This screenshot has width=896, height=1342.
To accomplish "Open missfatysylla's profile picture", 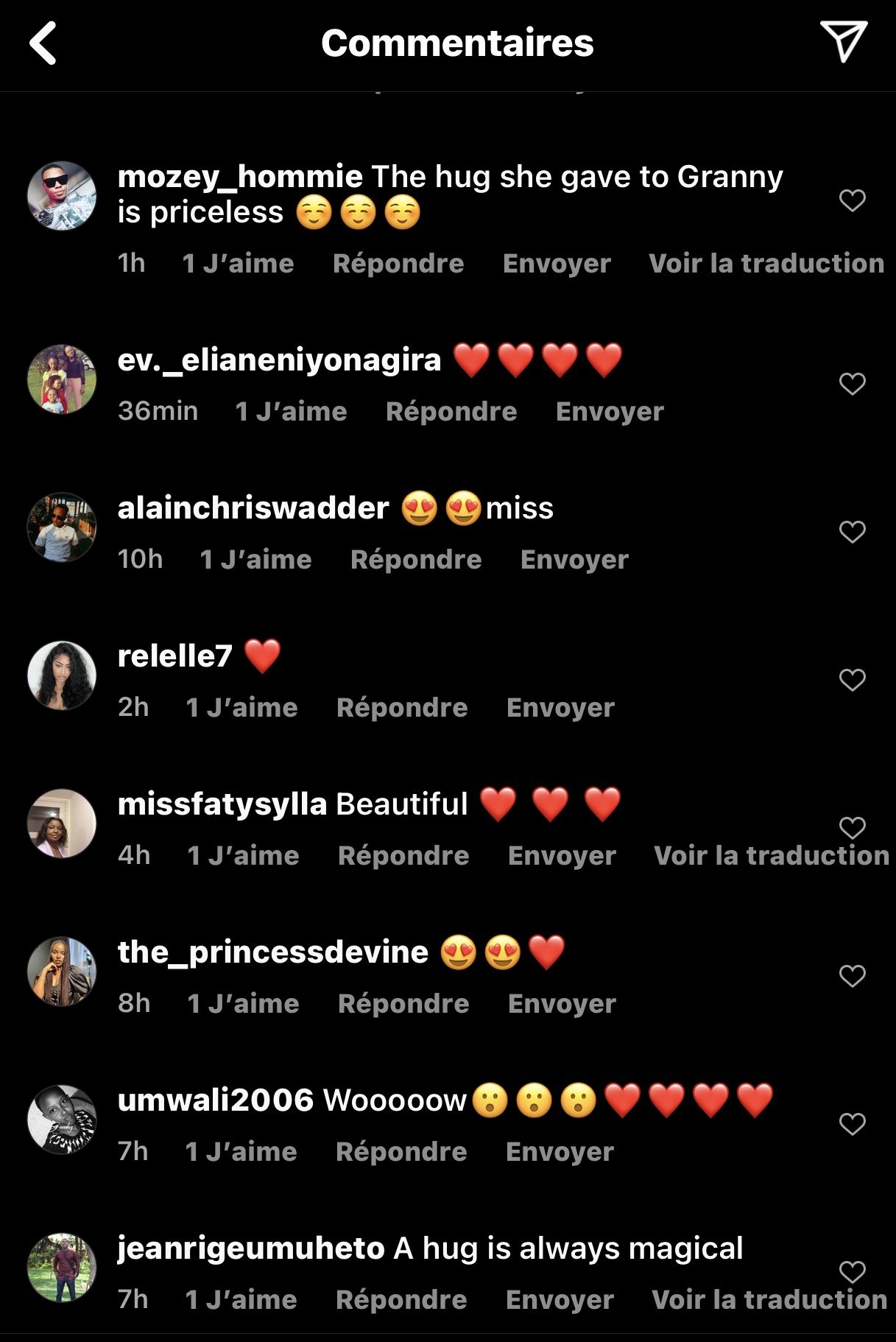I will pos(62,823).
